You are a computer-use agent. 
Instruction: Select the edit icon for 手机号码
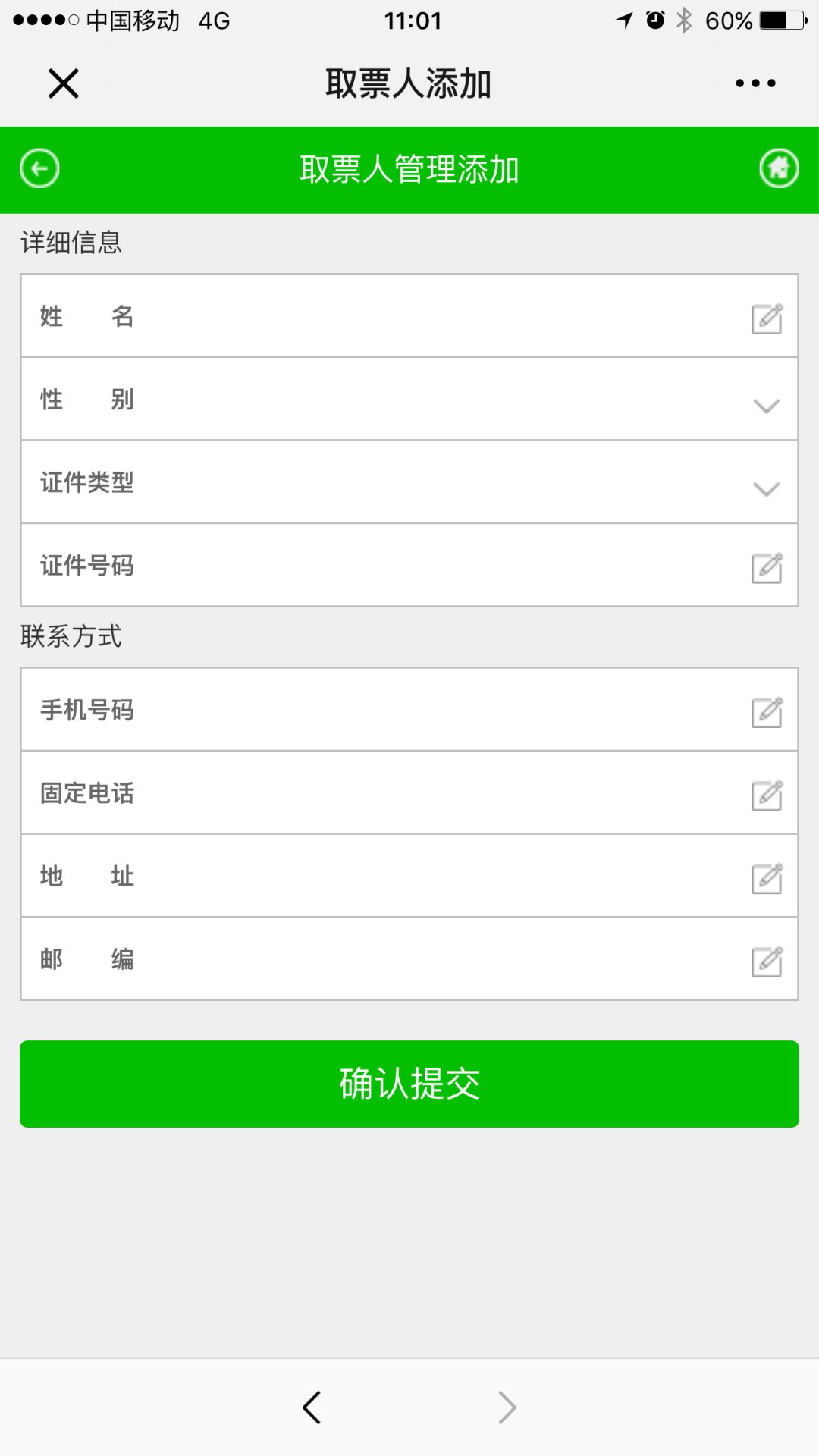pyautogui.click(x=767, y=711)
